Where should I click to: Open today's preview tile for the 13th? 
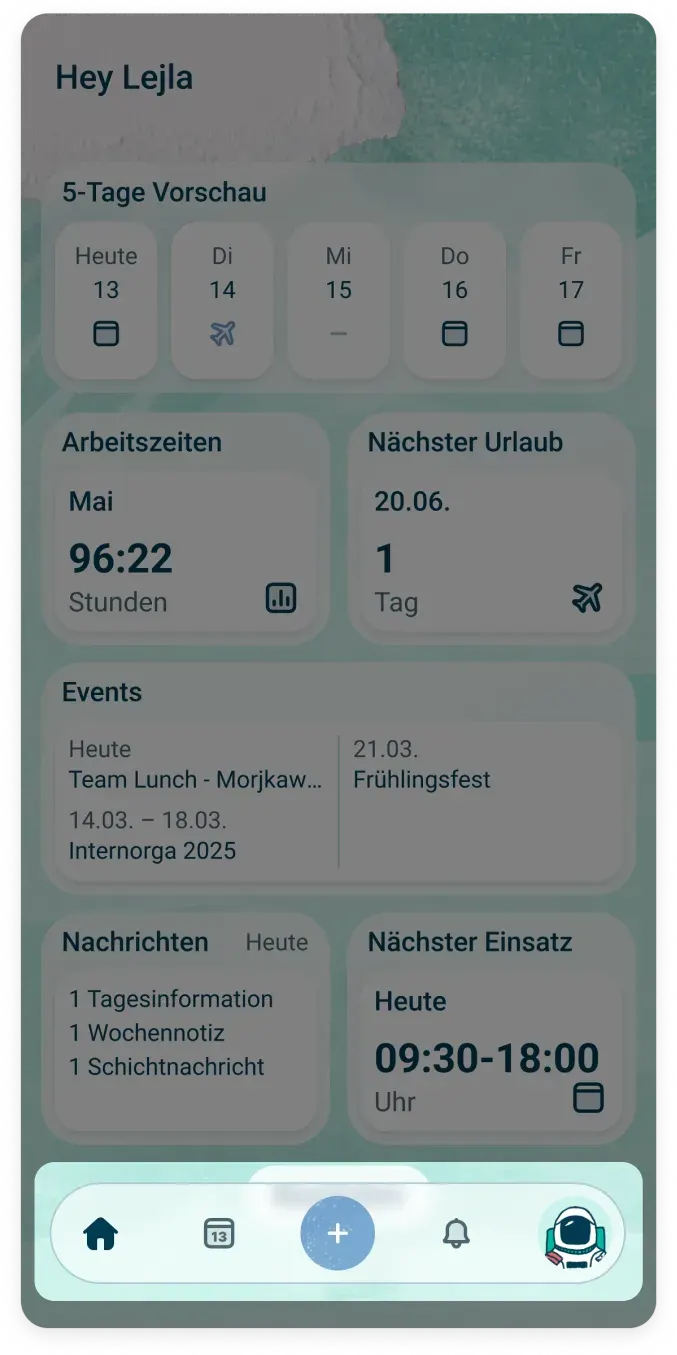tap(106, 299)
